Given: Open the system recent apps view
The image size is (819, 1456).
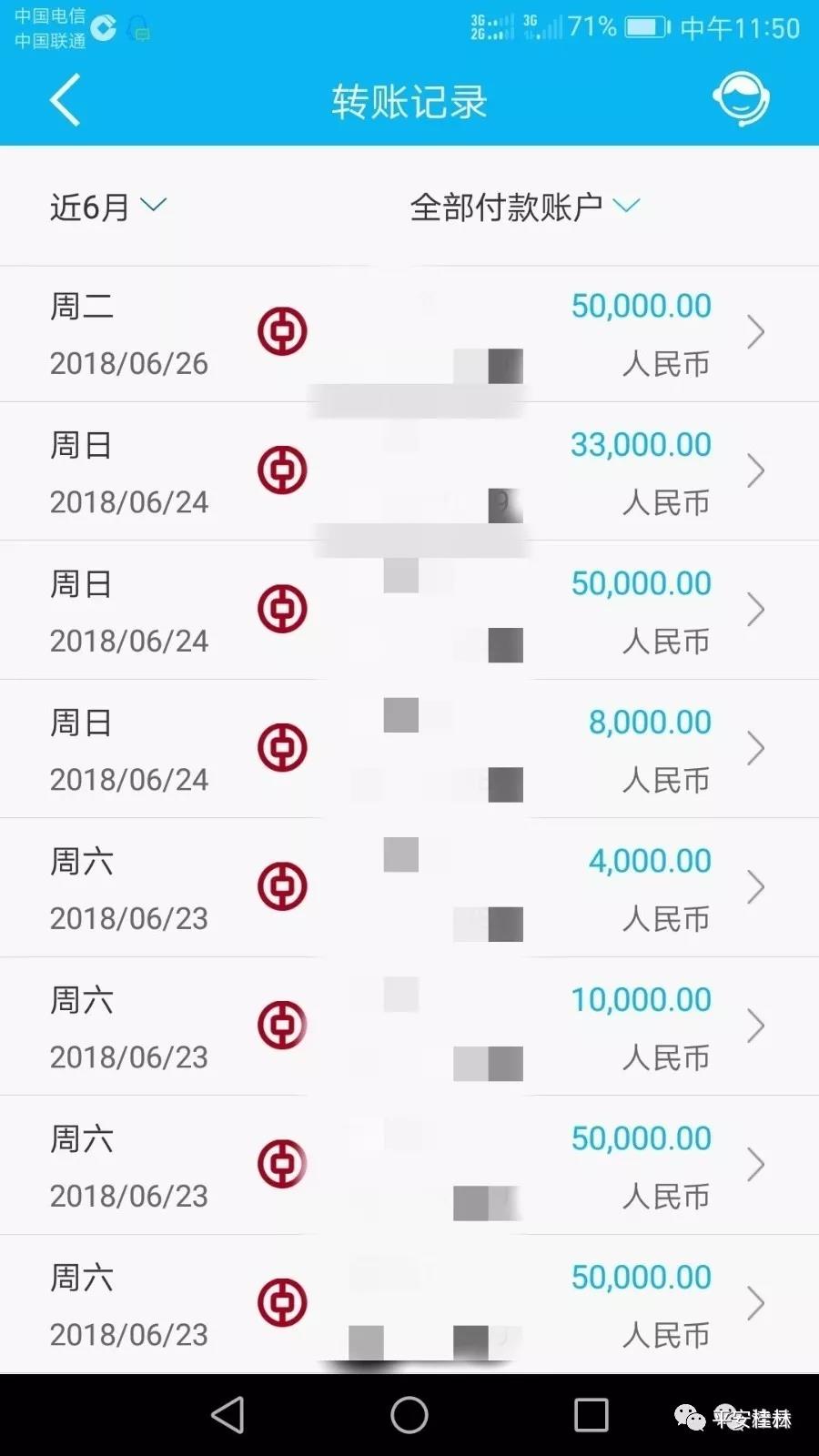Looking at the screenshot, I should click(591, 1415).
